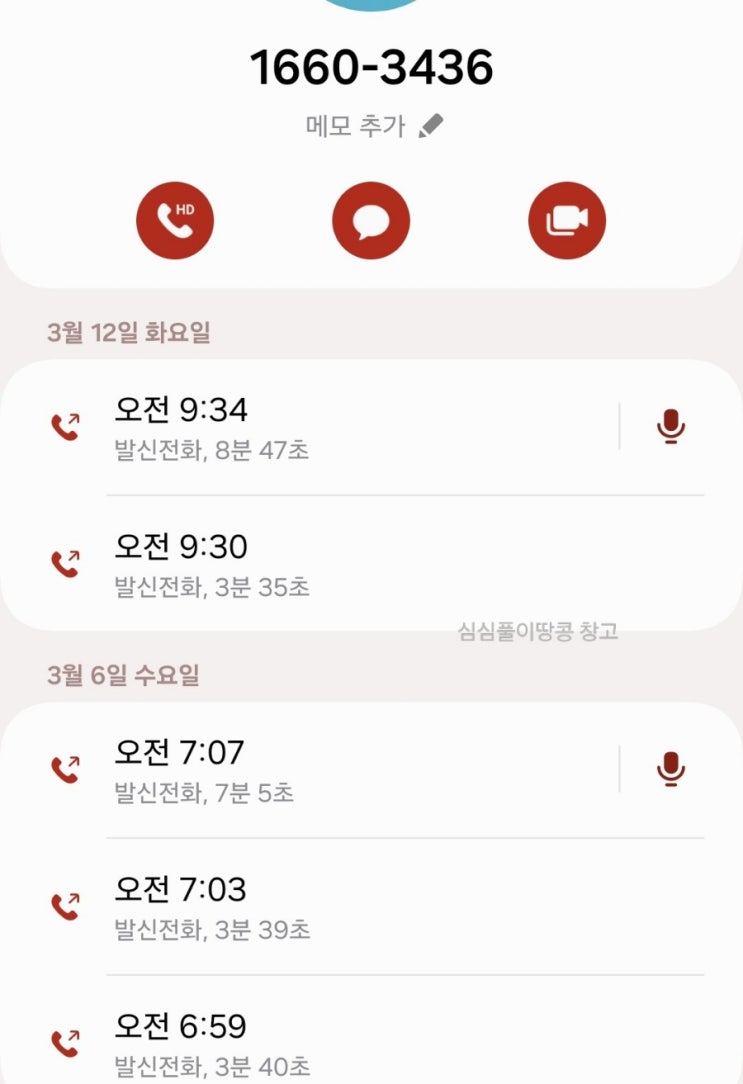This screenshot has width=743, height=1084.
Task: Add a memo with the pencil icon
Action: pyautogui.click(x=431, y=127)
